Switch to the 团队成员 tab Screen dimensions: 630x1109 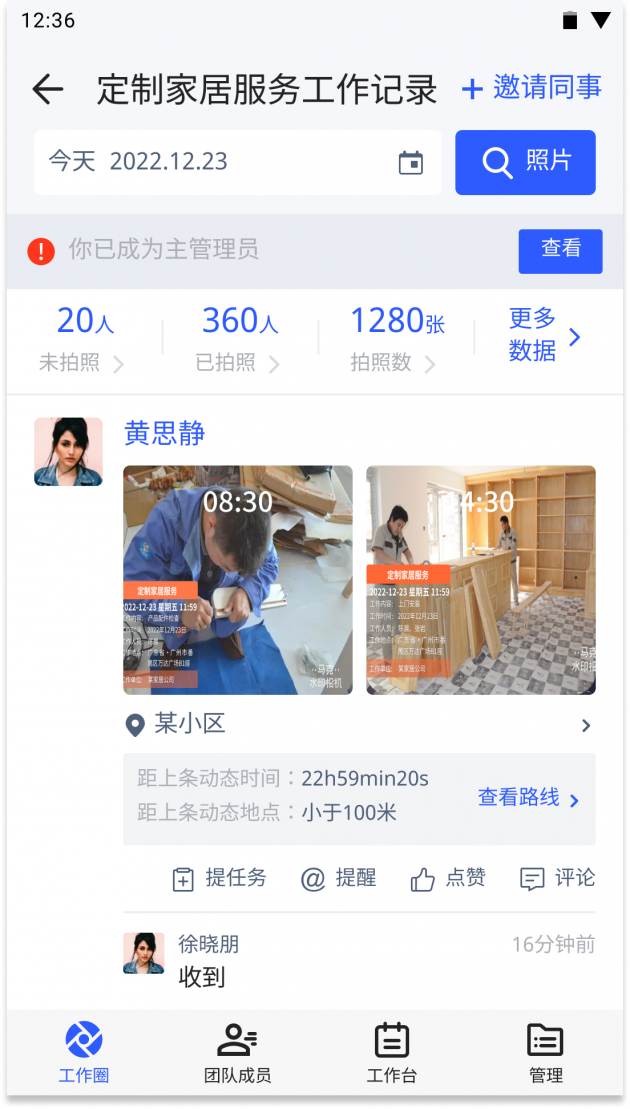click(x=237, y=1053)
